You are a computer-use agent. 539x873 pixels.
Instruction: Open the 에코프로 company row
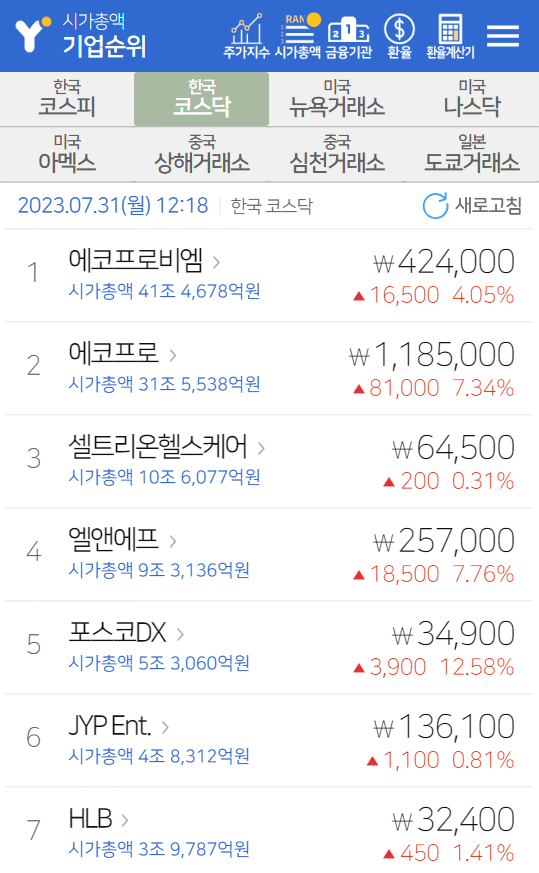(270, 368)
